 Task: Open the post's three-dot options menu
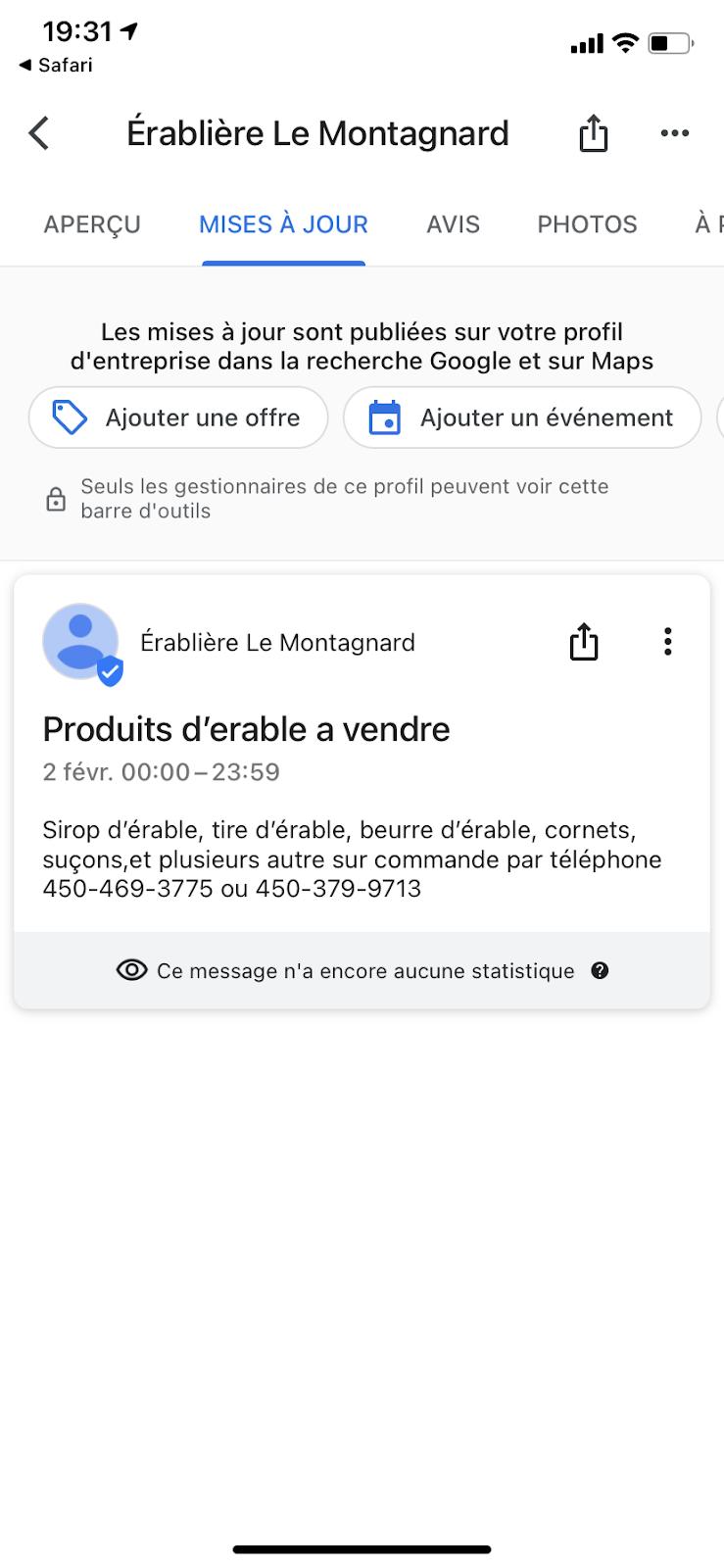667,642
